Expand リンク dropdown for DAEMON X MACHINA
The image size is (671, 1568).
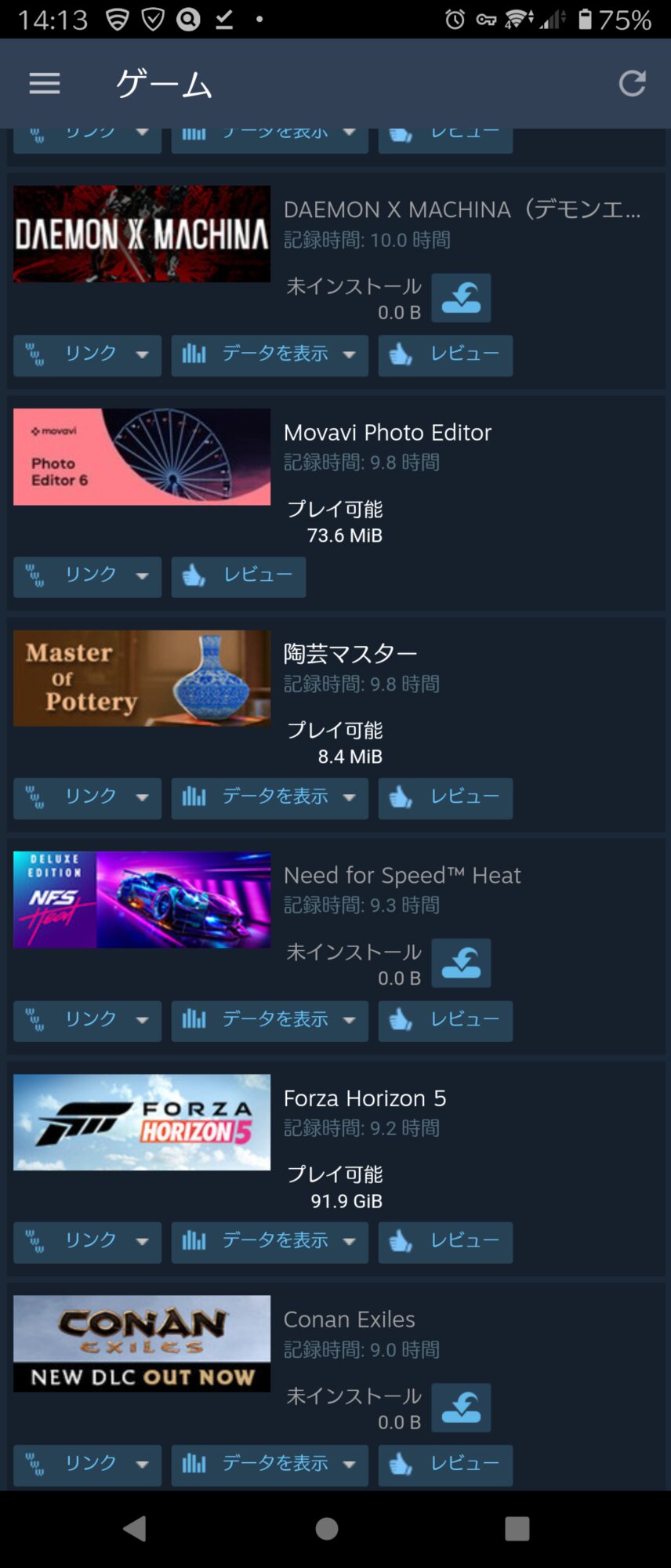[87, 355]
